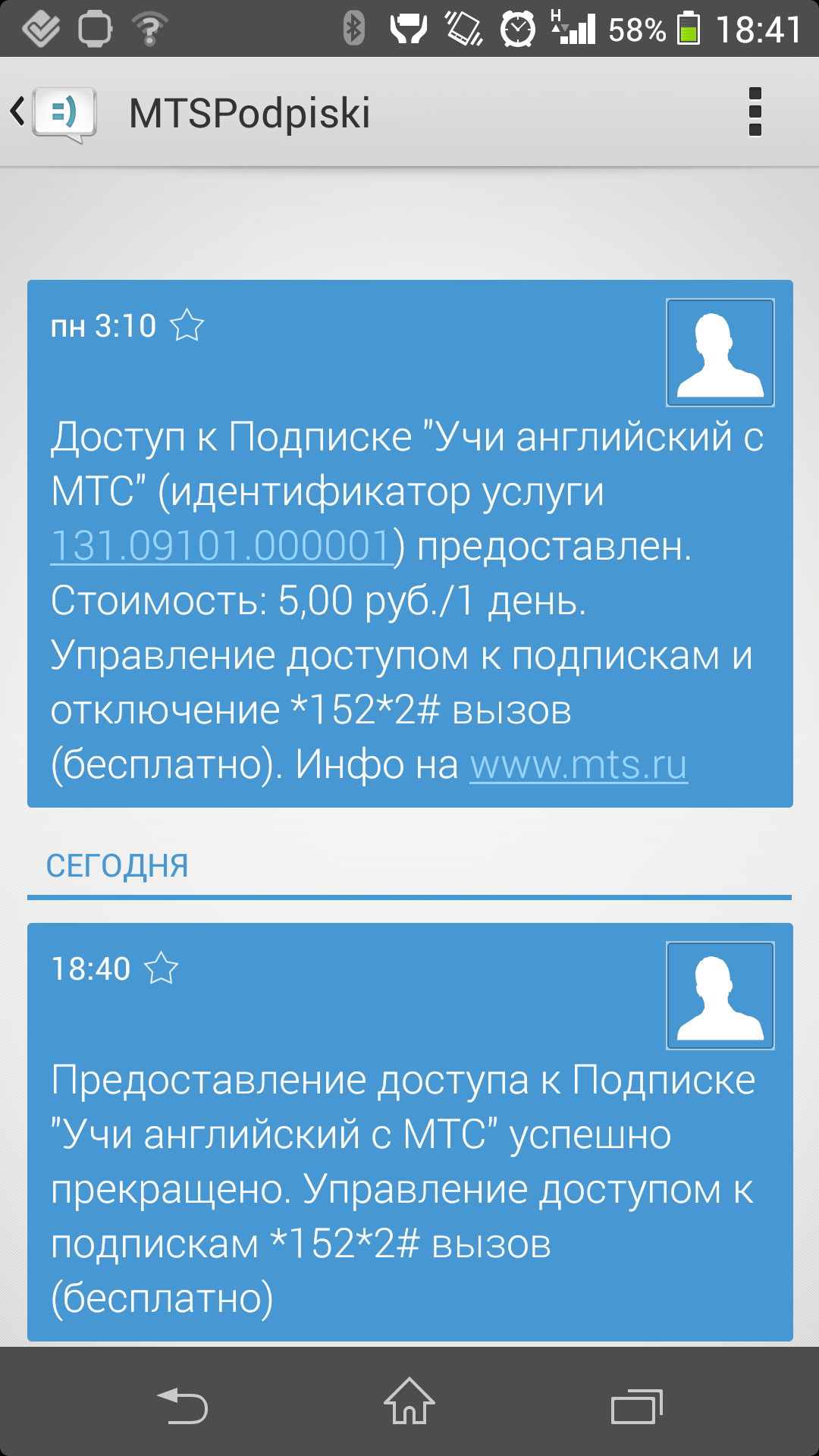Image resolution: width=819 pixels, height=1456 pixels.
Task: Open contact avatar on the 3:10 message
Action: click(720, 353)
